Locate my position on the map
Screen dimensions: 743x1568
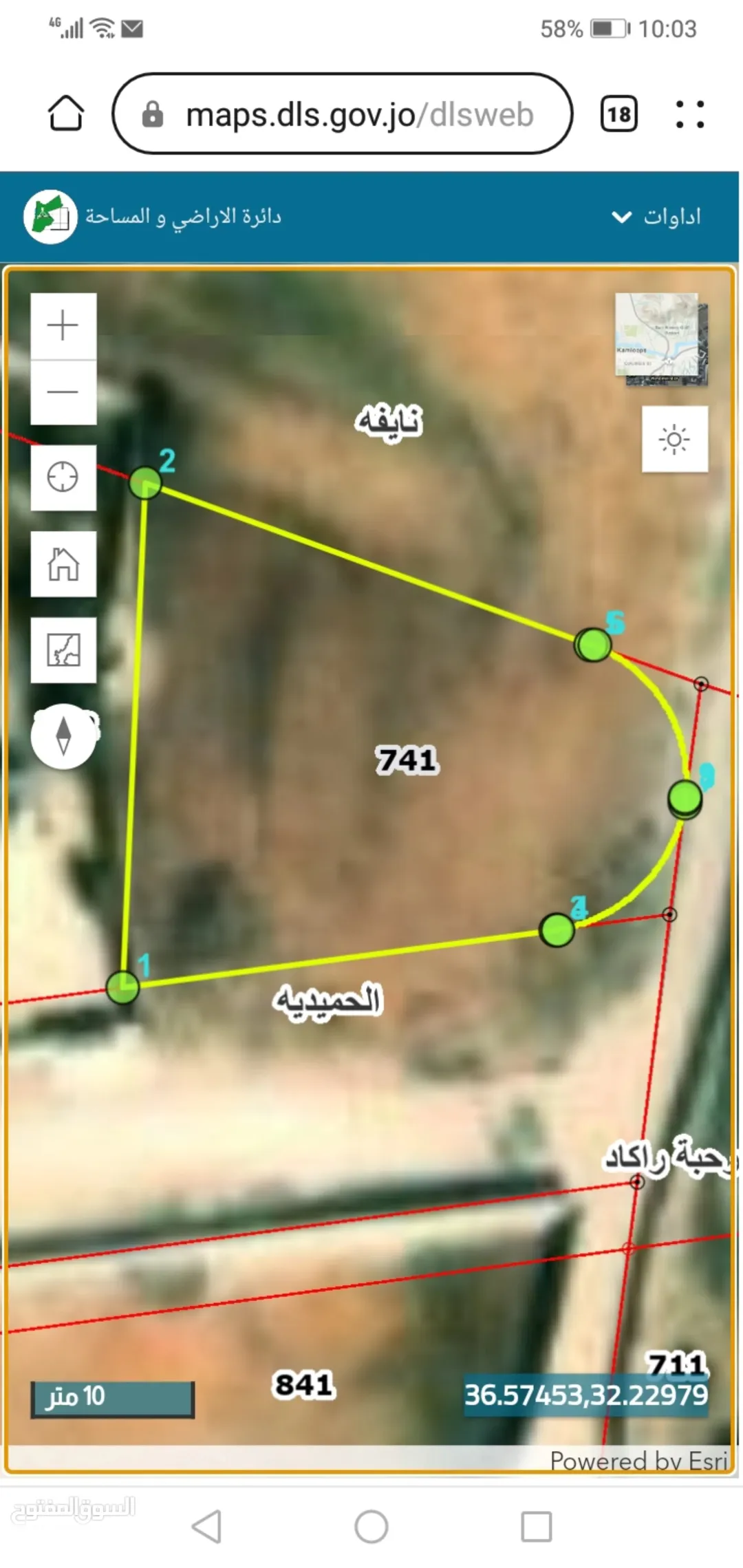pos(63,477)
